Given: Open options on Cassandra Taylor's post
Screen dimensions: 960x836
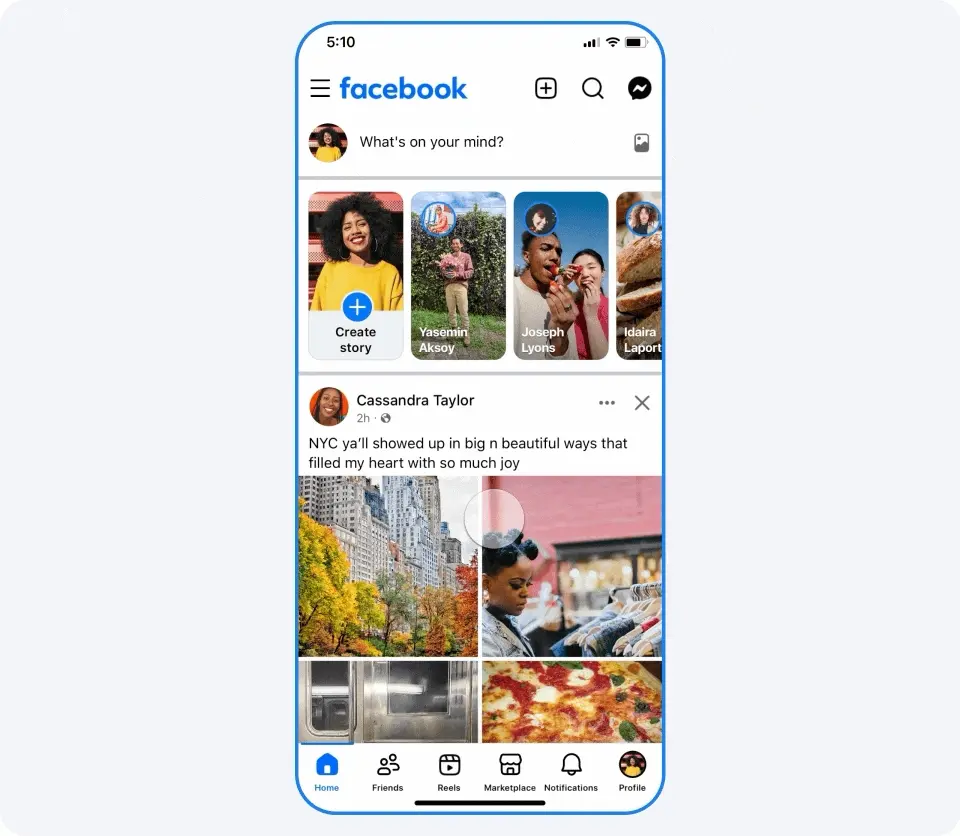Looking at the screenshot, I should coord(607,403).
